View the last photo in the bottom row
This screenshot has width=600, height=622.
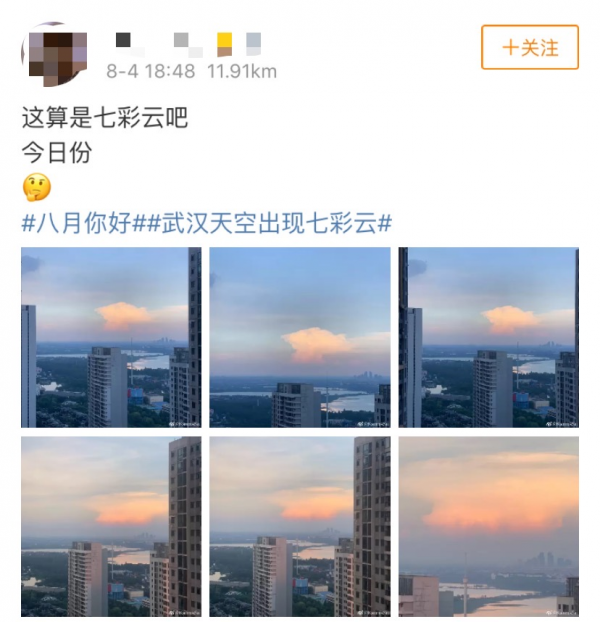coord(488,526)
